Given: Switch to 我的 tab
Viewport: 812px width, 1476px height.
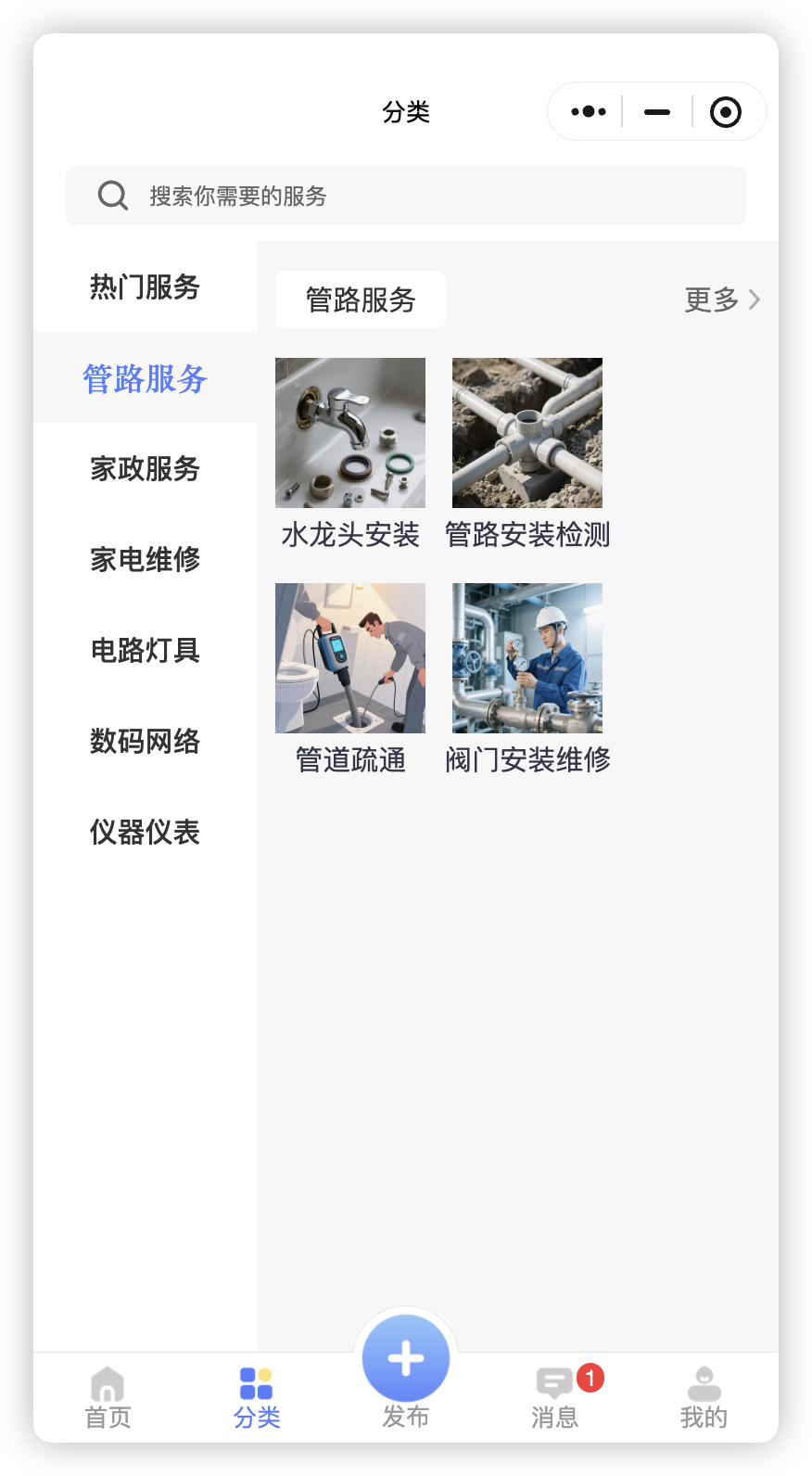Looking at the screenshot, I should 704,1398.
